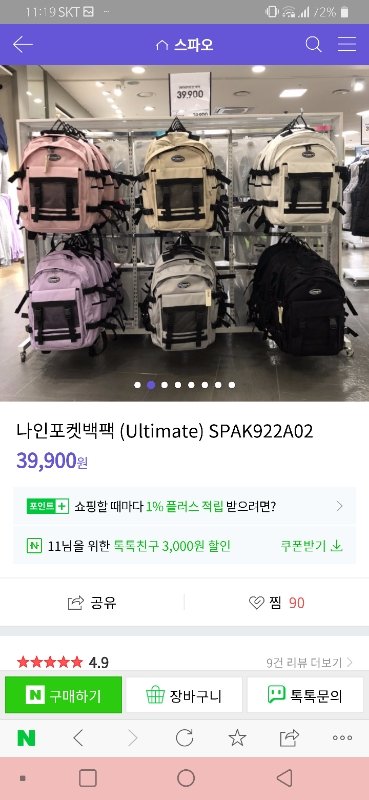Download the 3,000원 coupon via 쿠폰받기

311,545
